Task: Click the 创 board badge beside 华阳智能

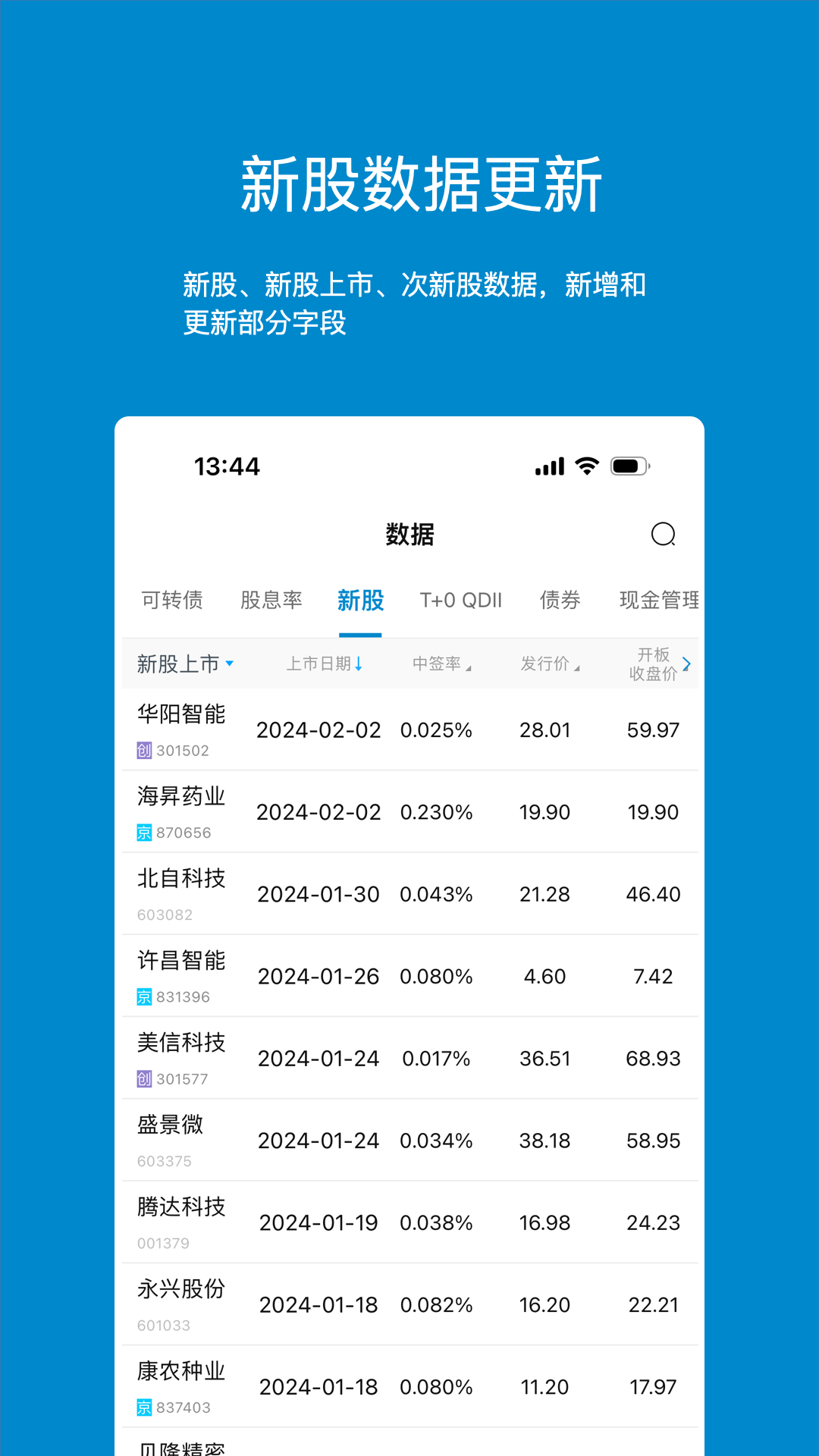Action: [x=145, y=750]
